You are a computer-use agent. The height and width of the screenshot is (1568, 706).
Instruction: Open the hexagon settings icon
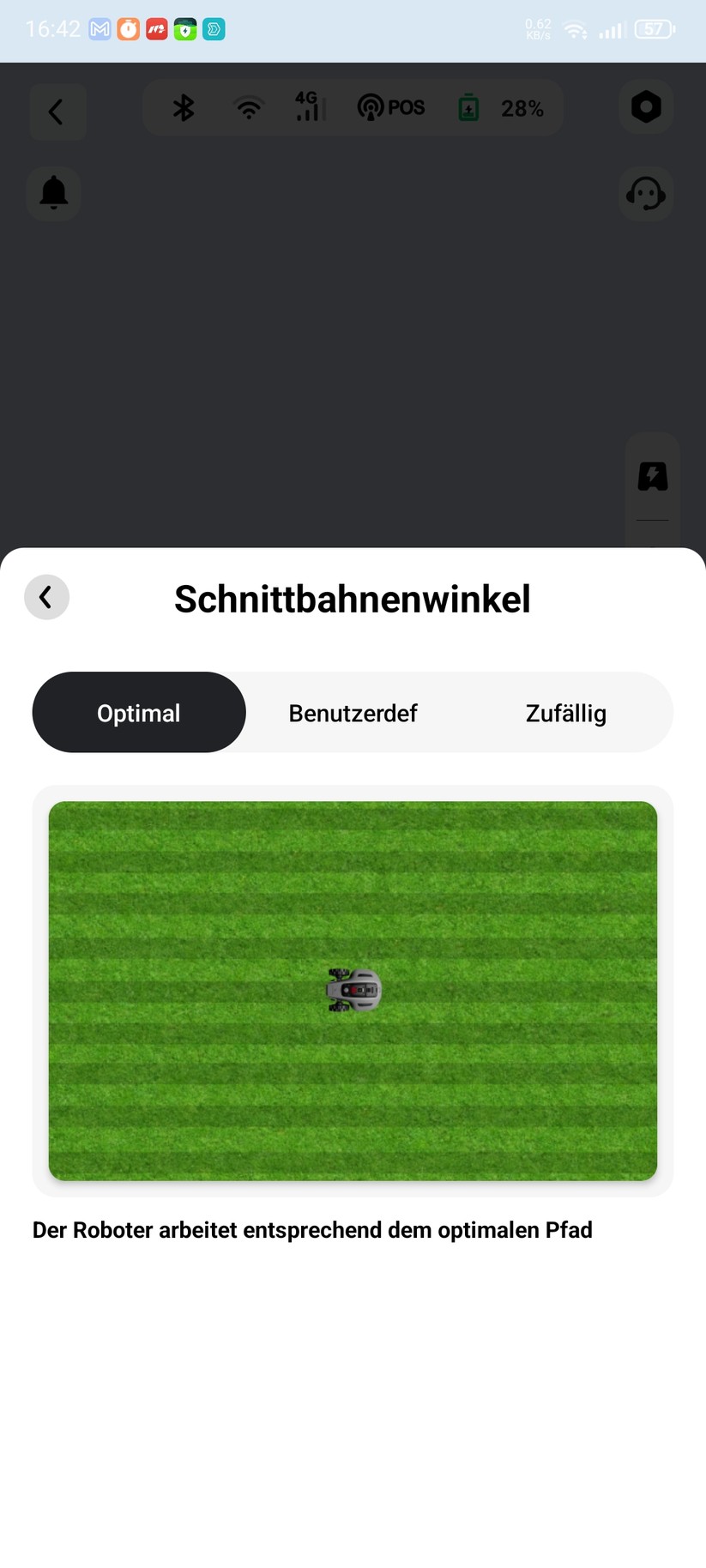click(x=646, y=107)
